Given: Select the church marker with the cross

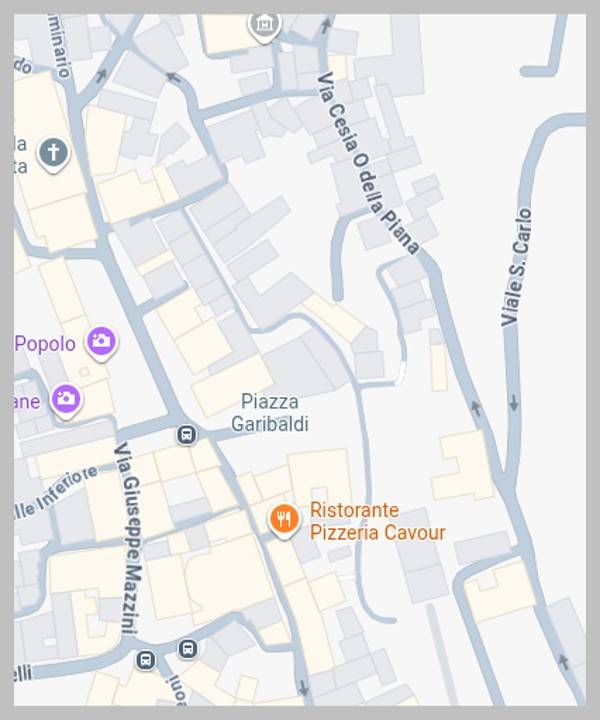Looking at the screenshot, I should [53, 153].
